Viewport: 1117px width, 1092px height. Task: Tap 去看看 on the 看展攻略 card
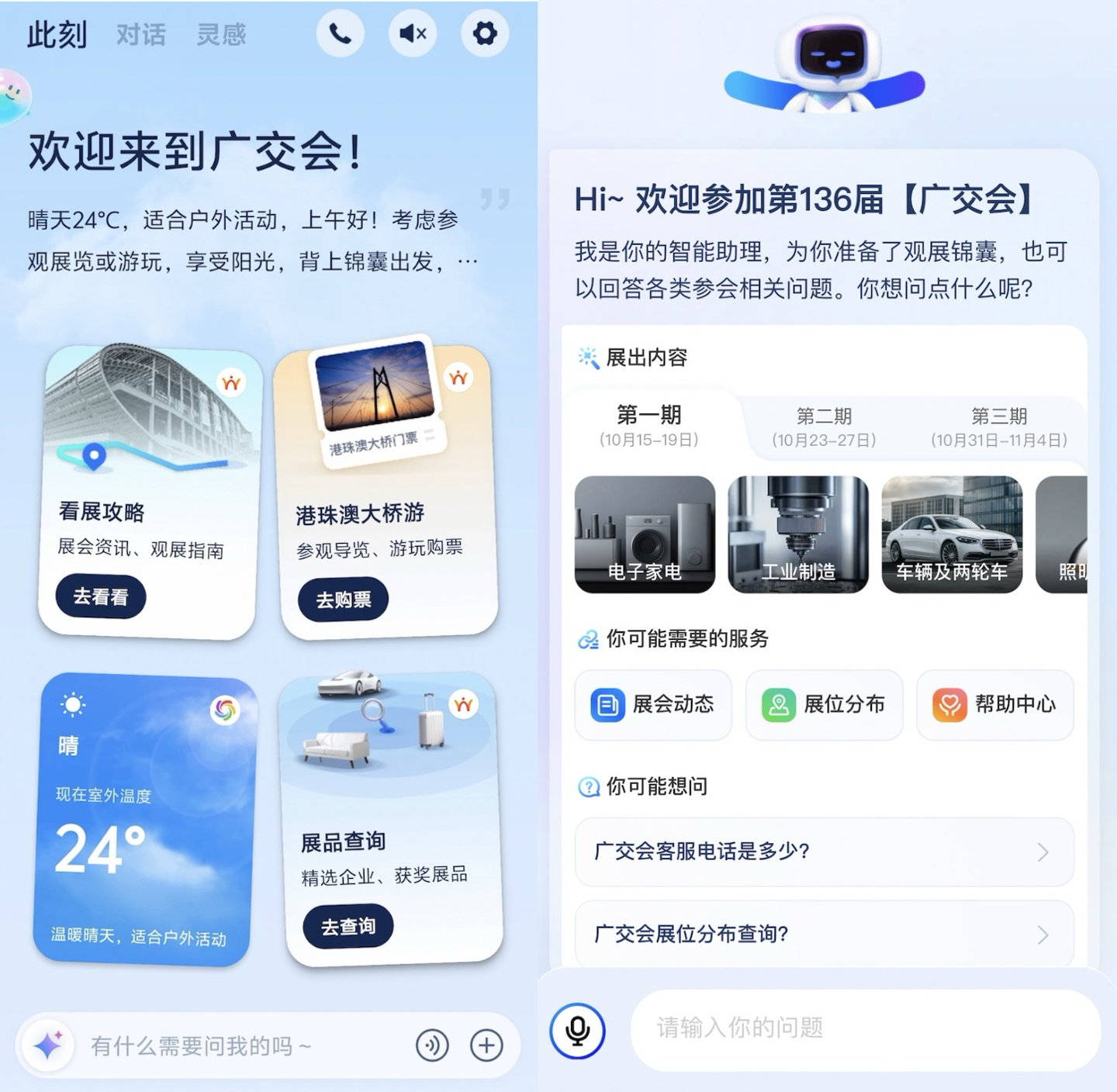[101, 597]
